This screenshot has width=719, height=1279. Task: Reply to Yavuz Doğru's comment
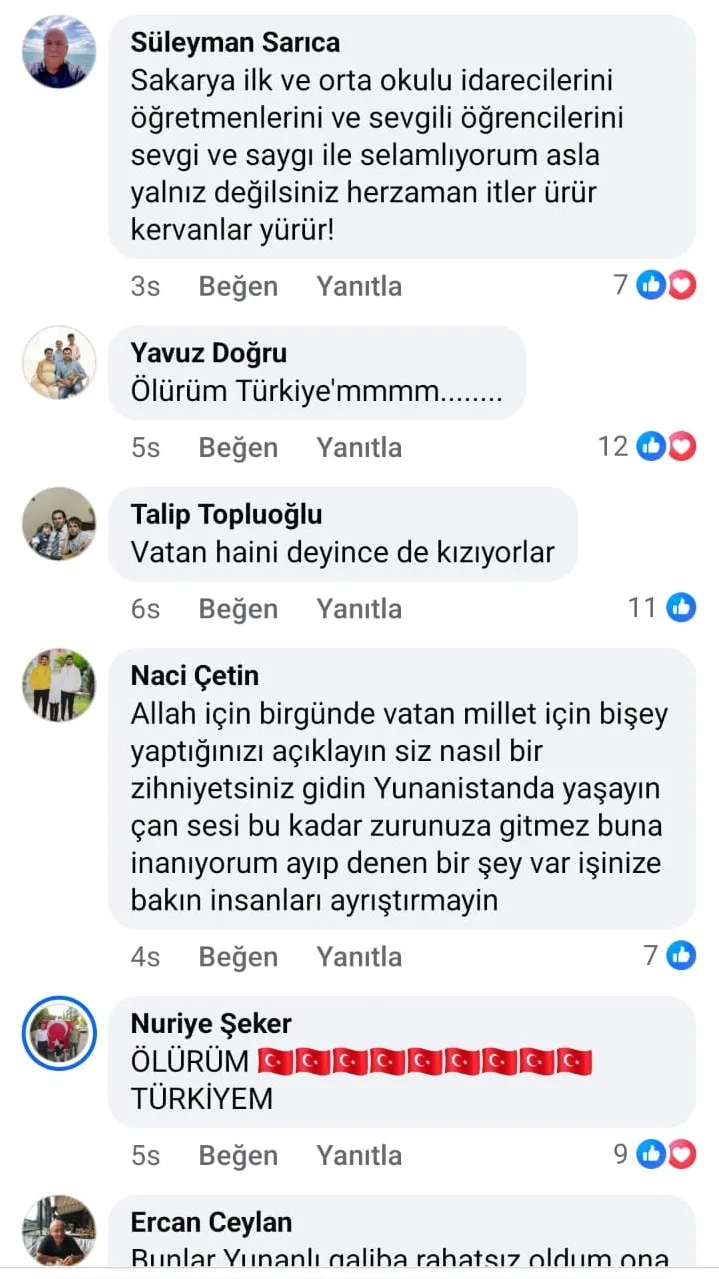(359, 447)
